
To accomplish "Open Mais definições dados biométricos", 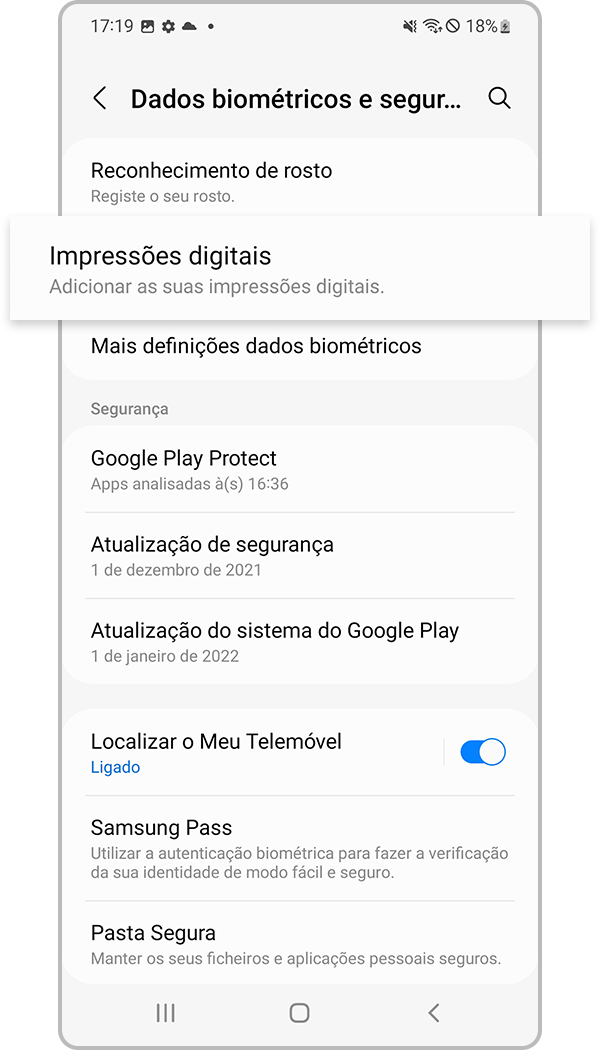I will (300, 347).
